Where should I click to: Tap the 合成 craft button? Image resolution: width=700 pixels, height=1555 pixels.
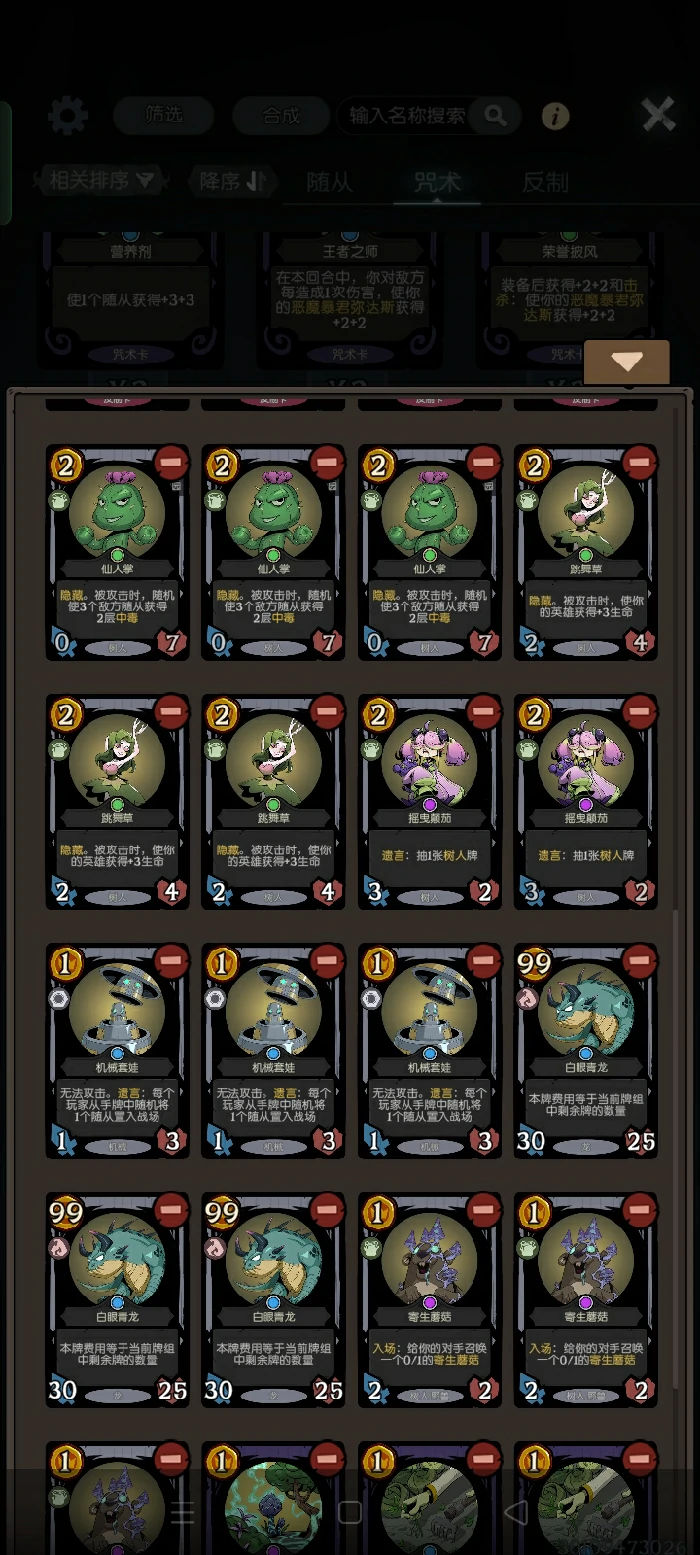click(281, 115)
